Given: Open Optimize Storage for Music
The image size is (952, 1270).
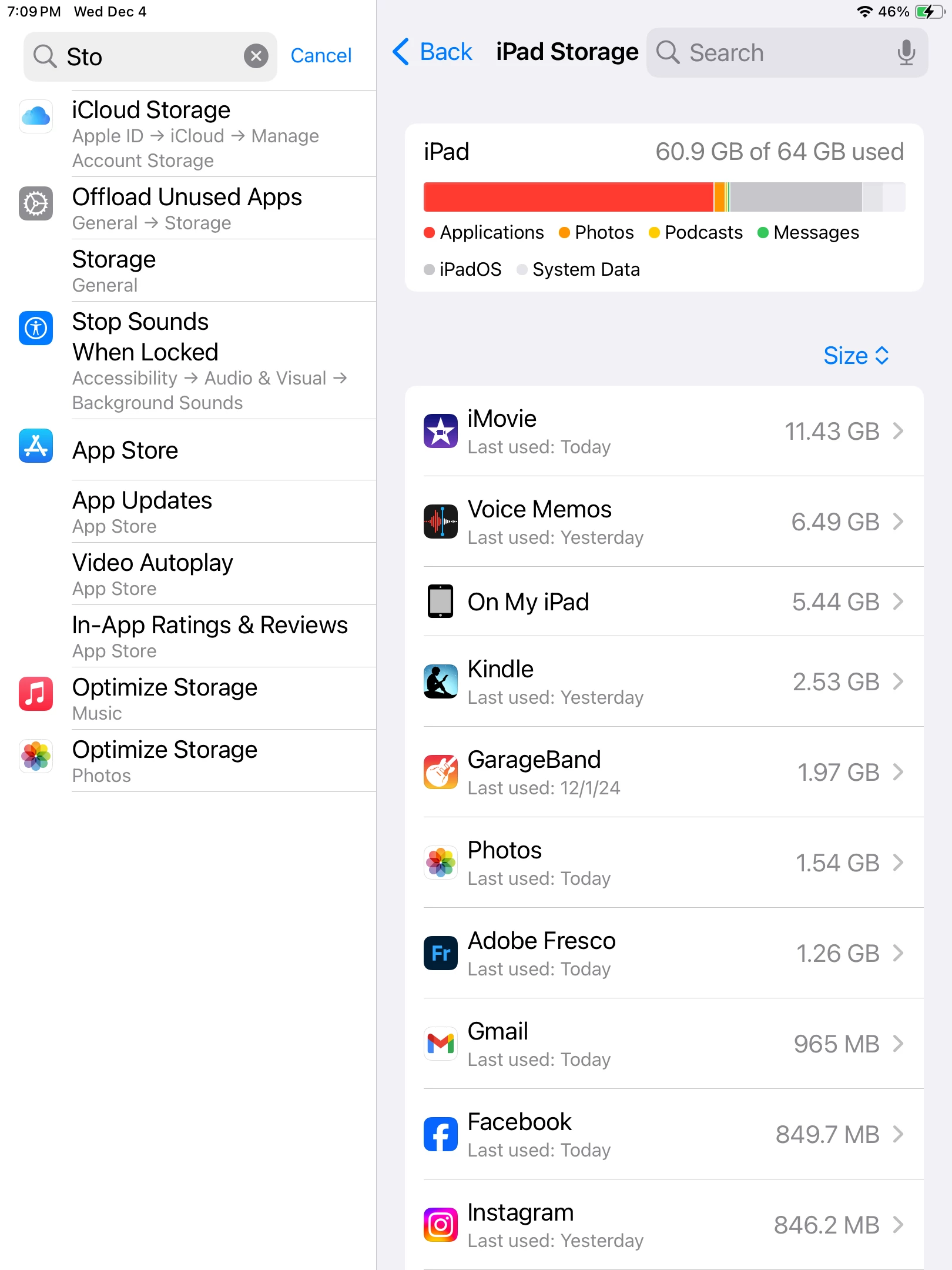Looking at the screenshot, I should click(194, 698).
